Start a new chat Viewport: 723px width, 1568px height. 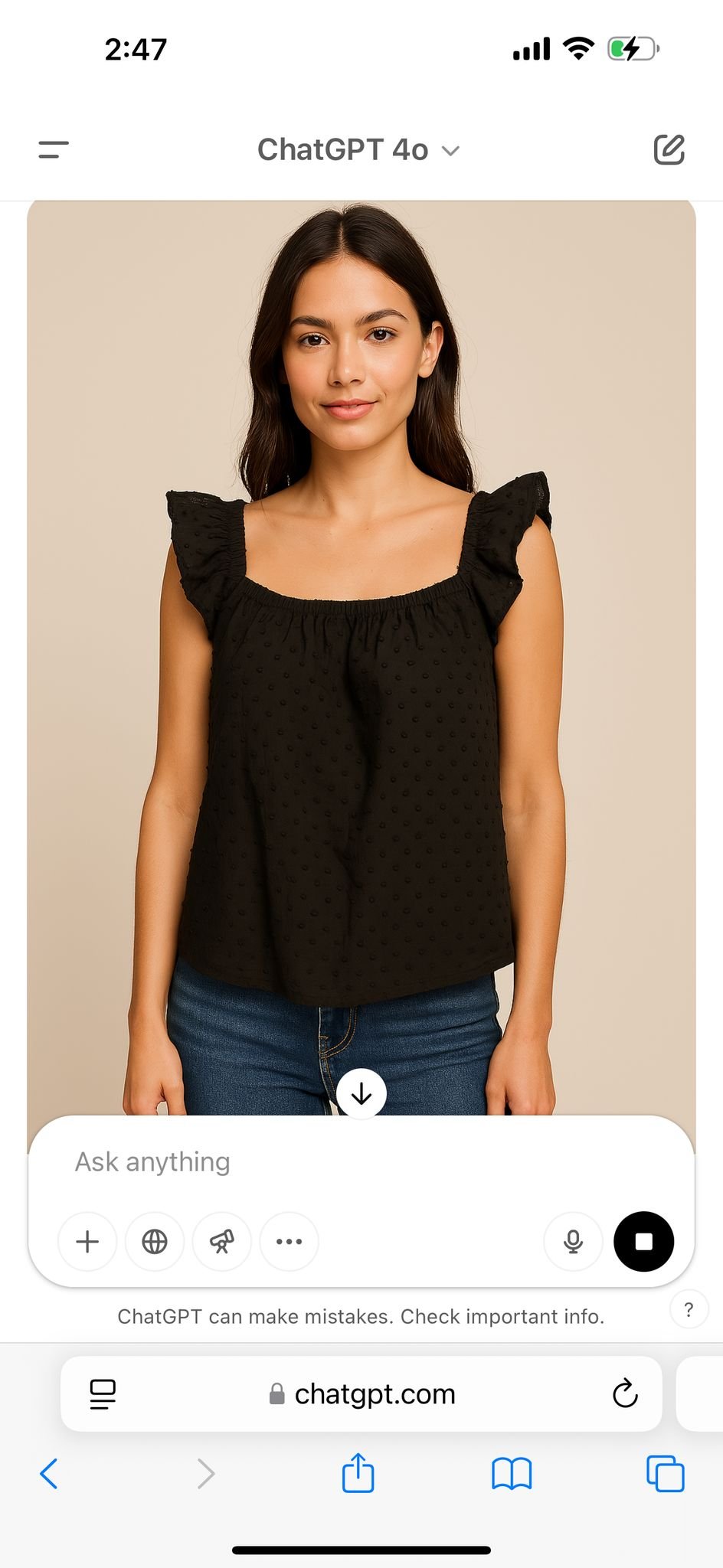click(x=669, y=149)
